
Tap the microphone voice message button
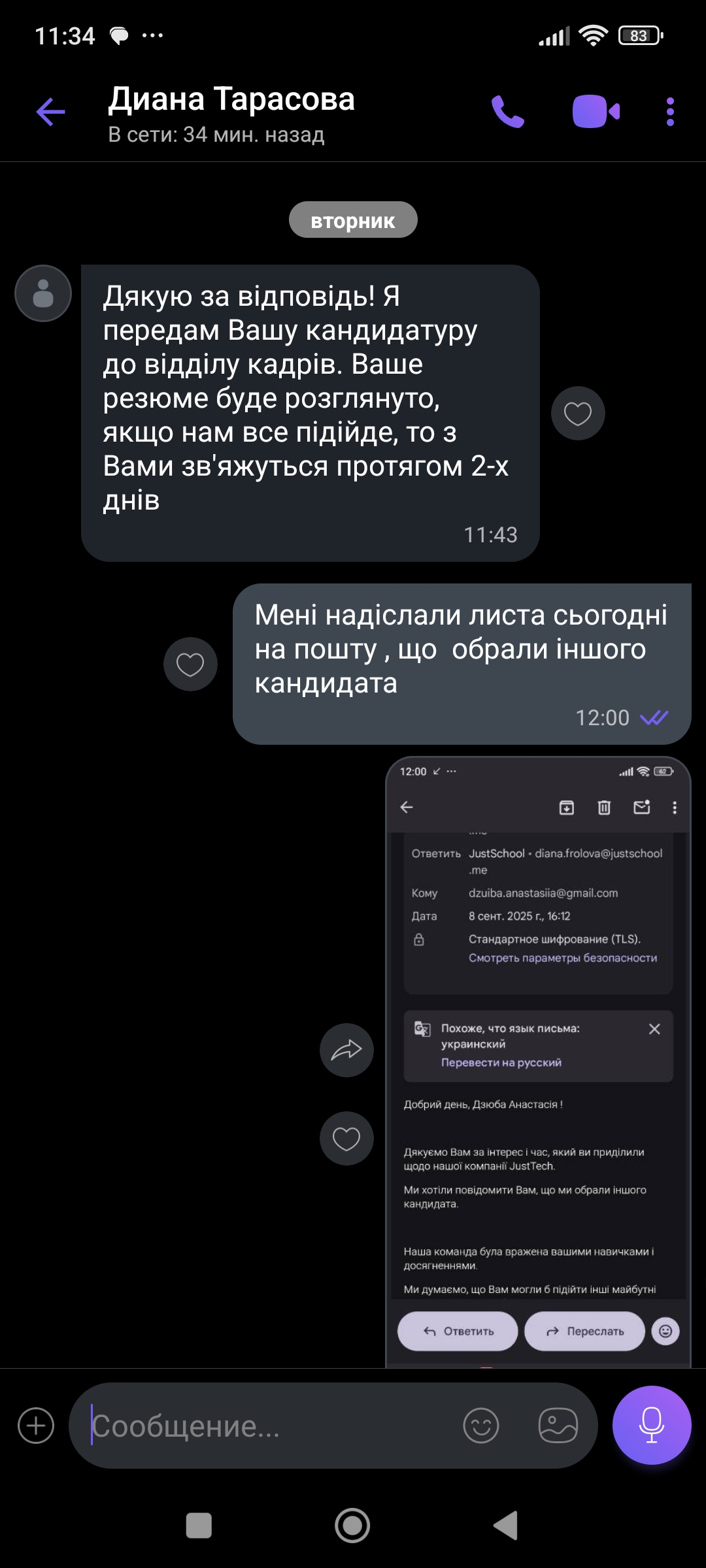point(652,1425)
